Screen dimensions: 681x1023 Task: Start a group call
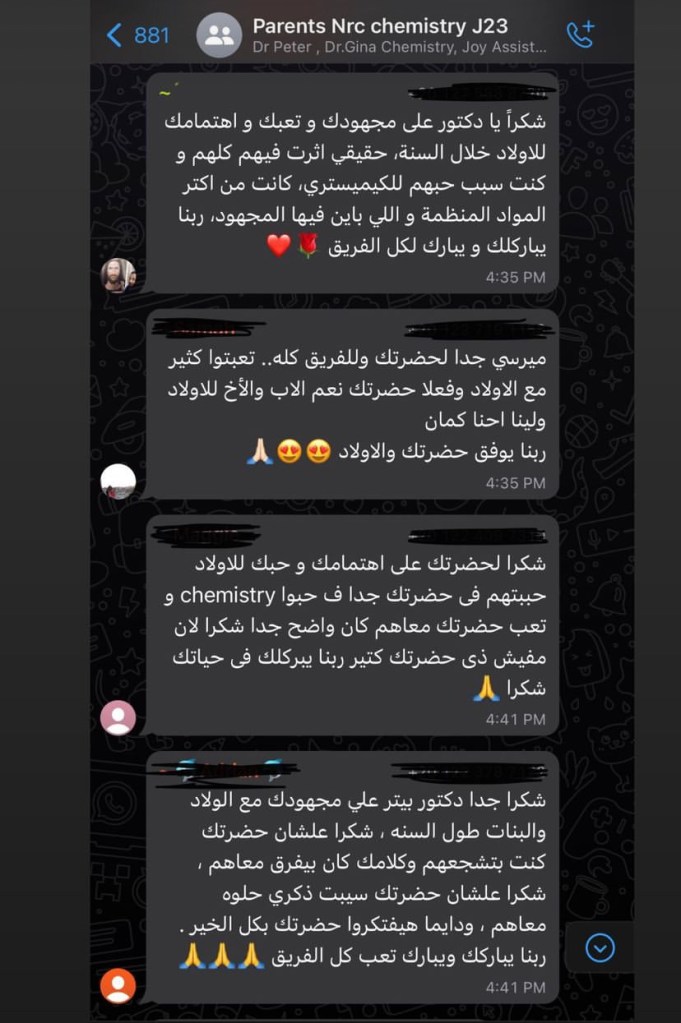[580, 35]
